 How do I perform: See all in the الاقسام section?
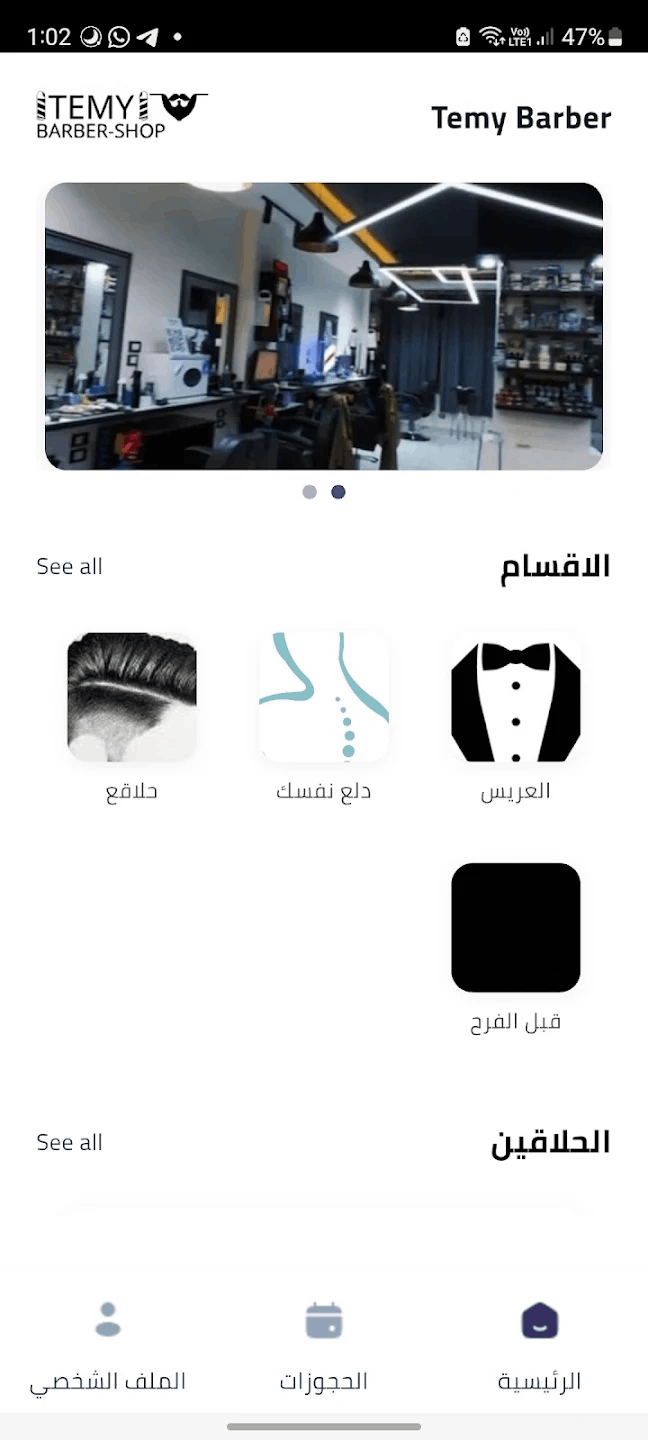click(69, 567)
